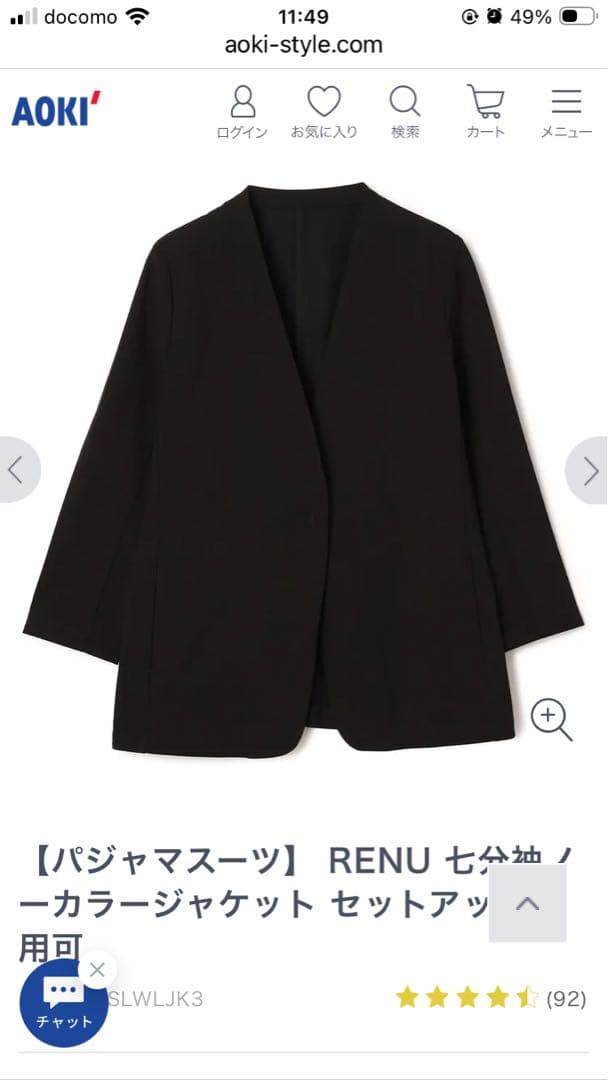Dismiss the chat bubble with X
Viewport: 608px width, 1080px height.
pos(97,970)
